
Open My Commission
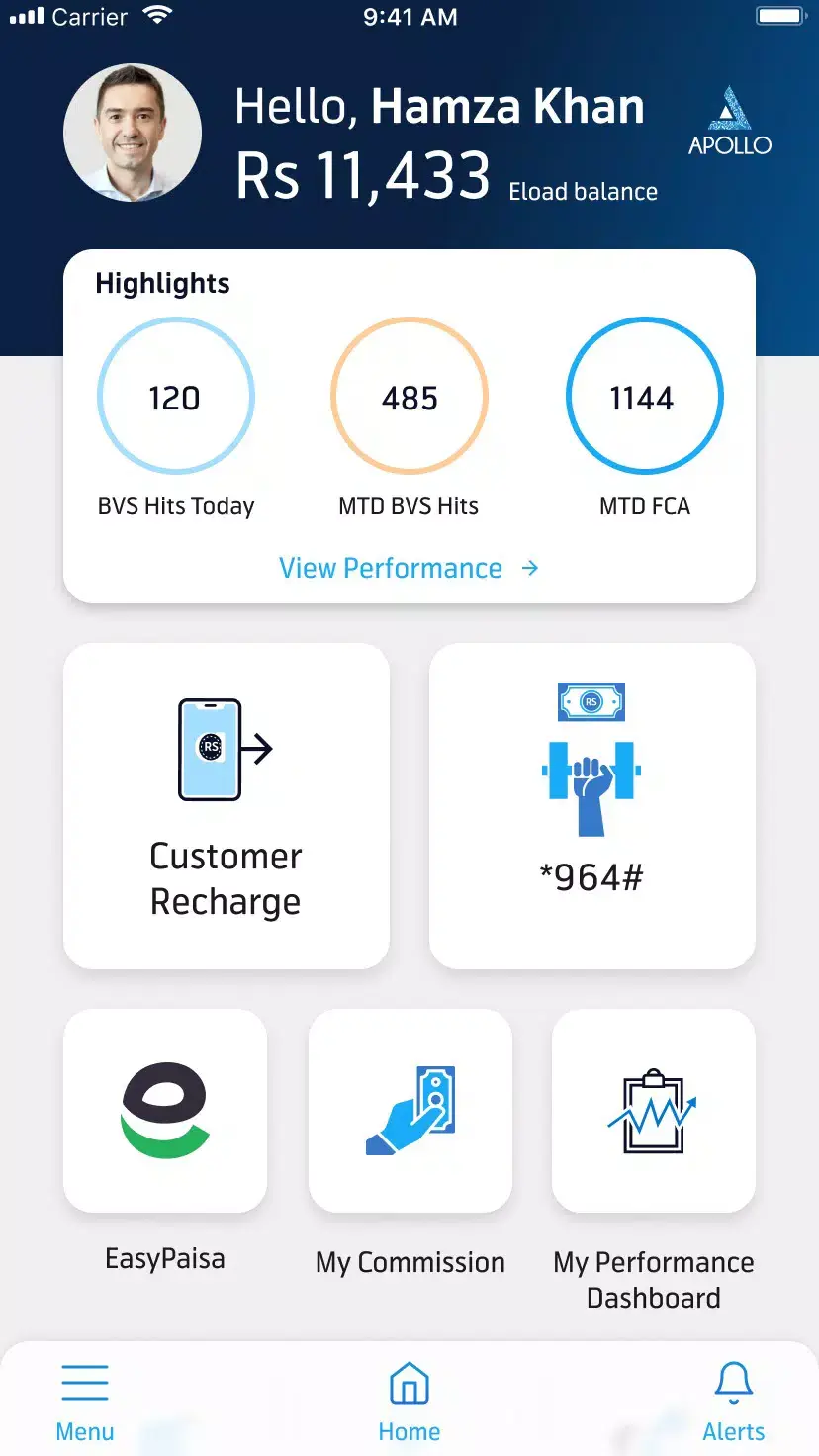(x=409, y=1111)
